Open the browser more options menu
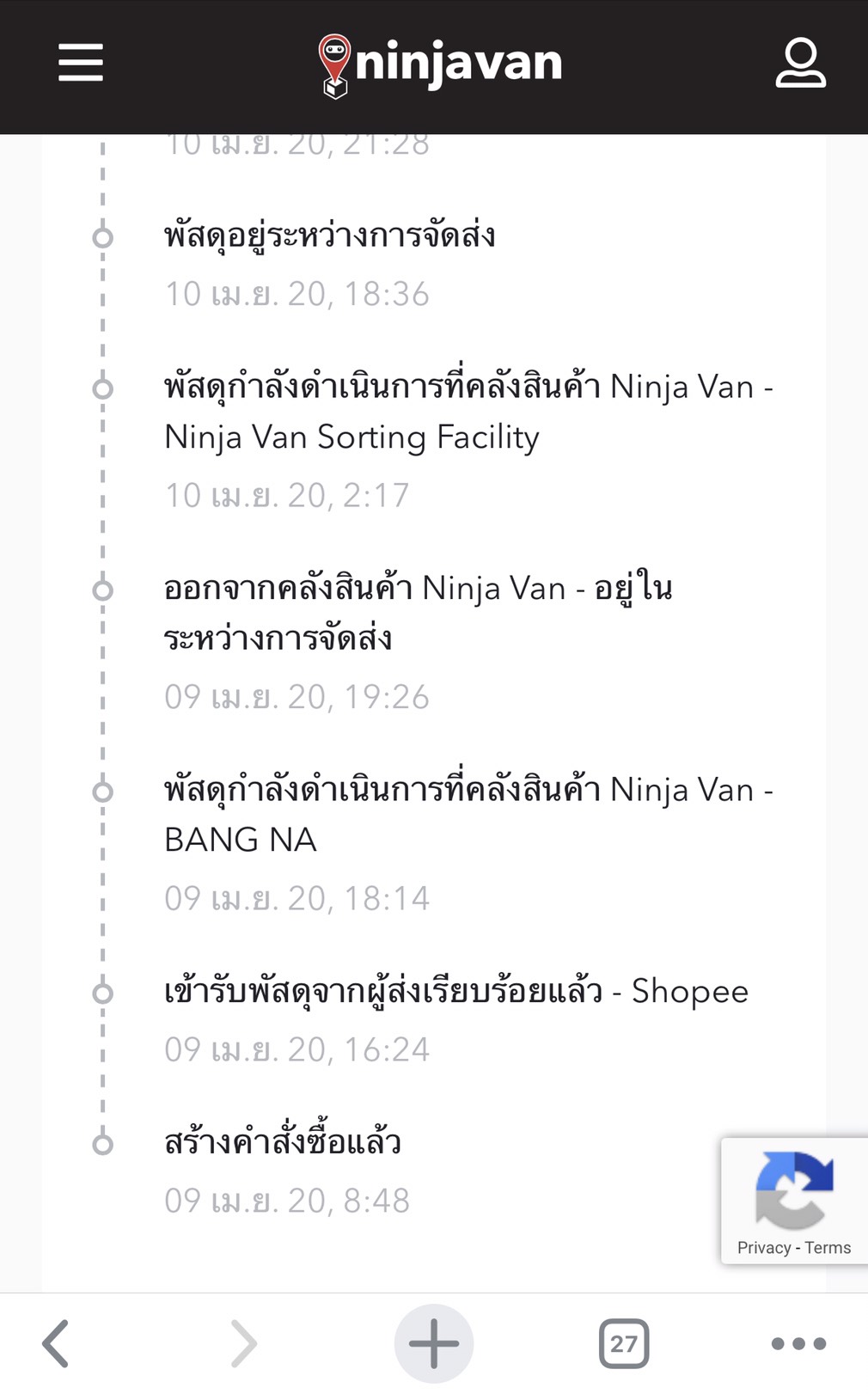The height and width of the screenshot is (1394, 868). tap(798, 1343)
